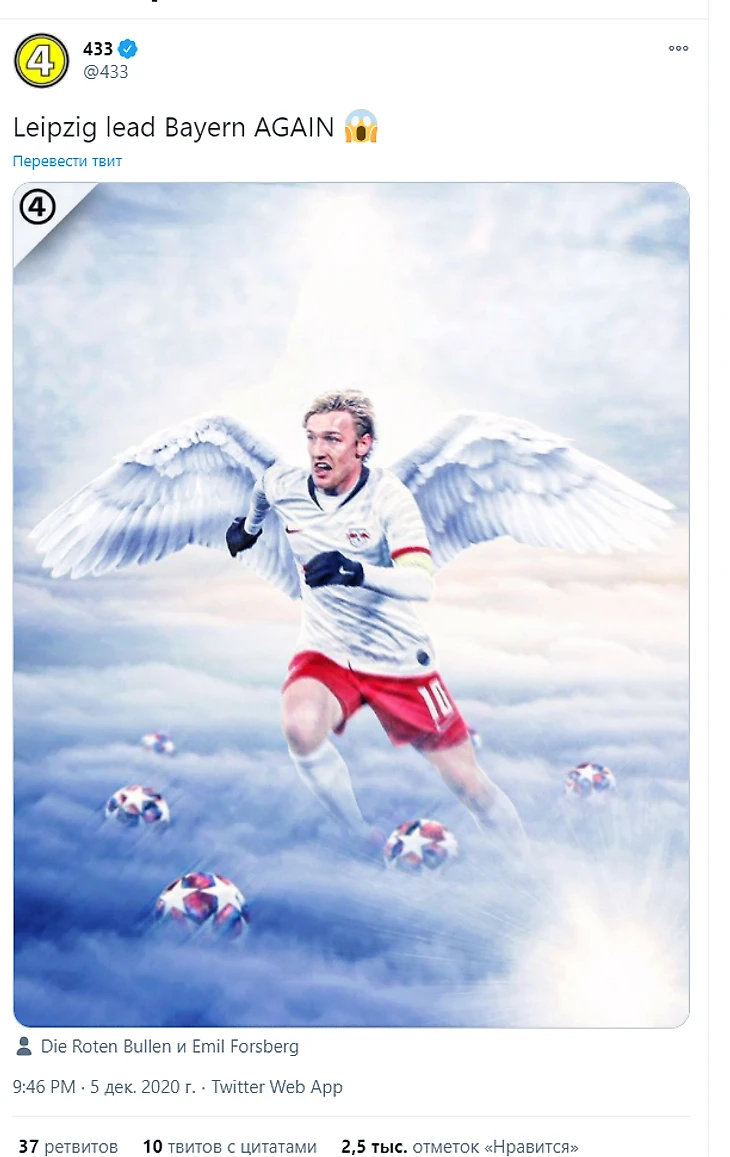This screenshot has height=1157, width=730.
Task: View the 2,5 тыс. отметок «Нравится»
Action: pyautogui.click(x=459, y=1147)
